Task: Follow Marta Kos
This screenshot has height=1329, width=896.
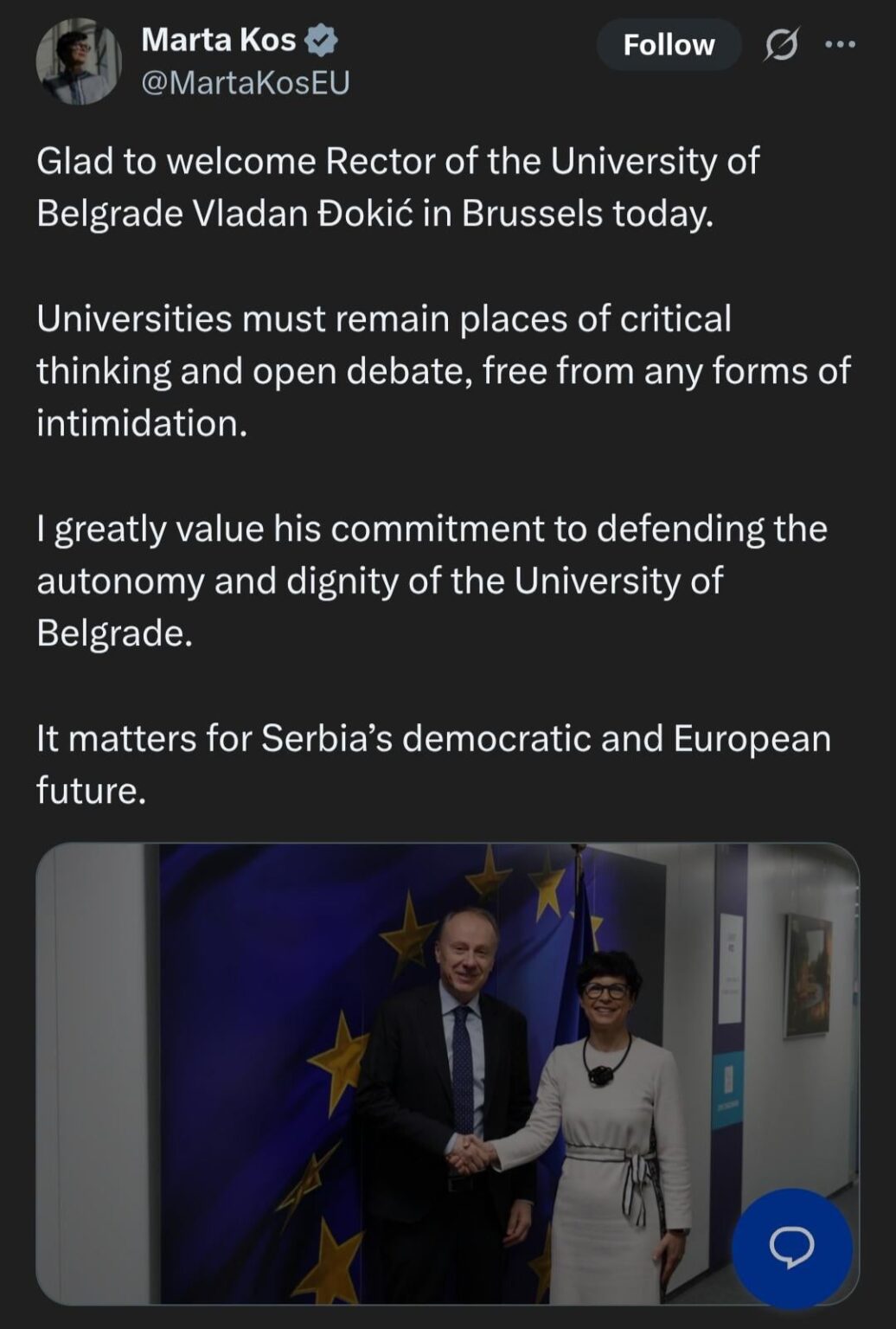Action: click(x=669, y=45)
